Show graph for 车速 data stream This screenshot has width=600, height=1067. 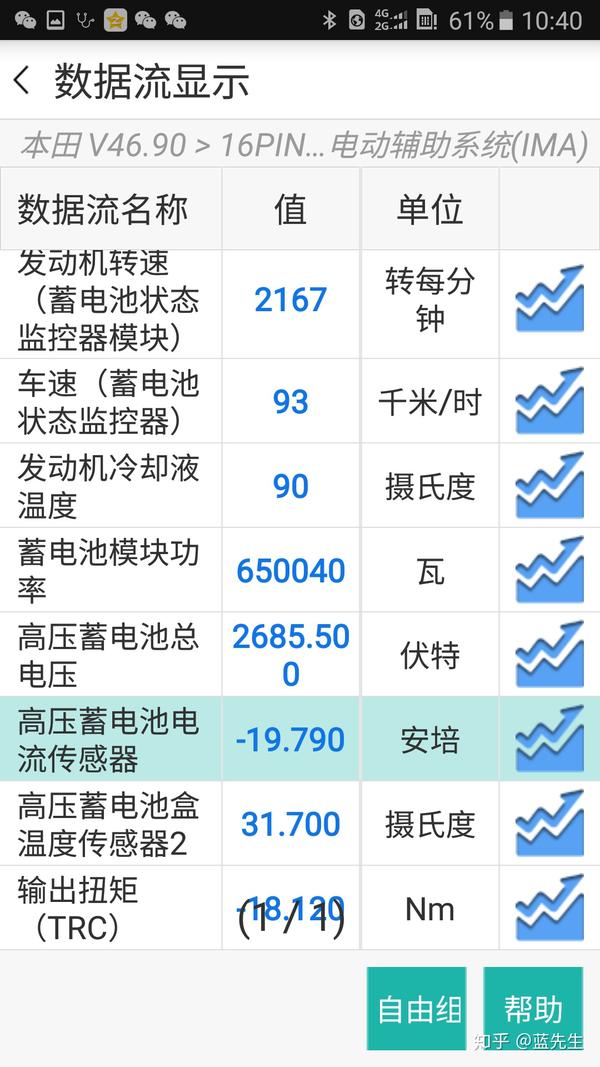550,401
